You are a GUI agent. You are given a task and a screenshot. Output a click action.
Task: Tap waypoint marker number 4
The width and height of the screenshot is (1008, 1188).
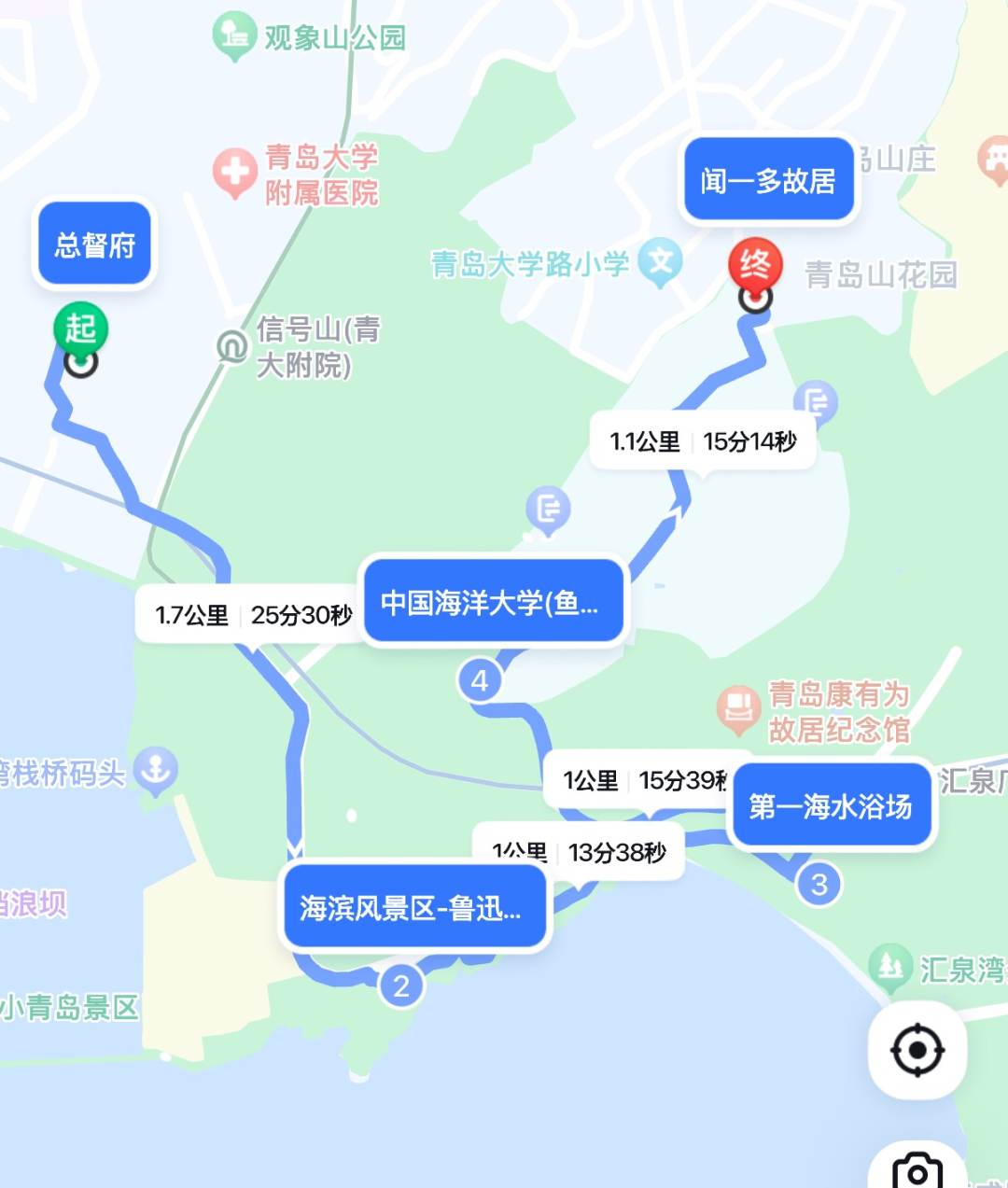pyautogui.click(x=480, y=680)
